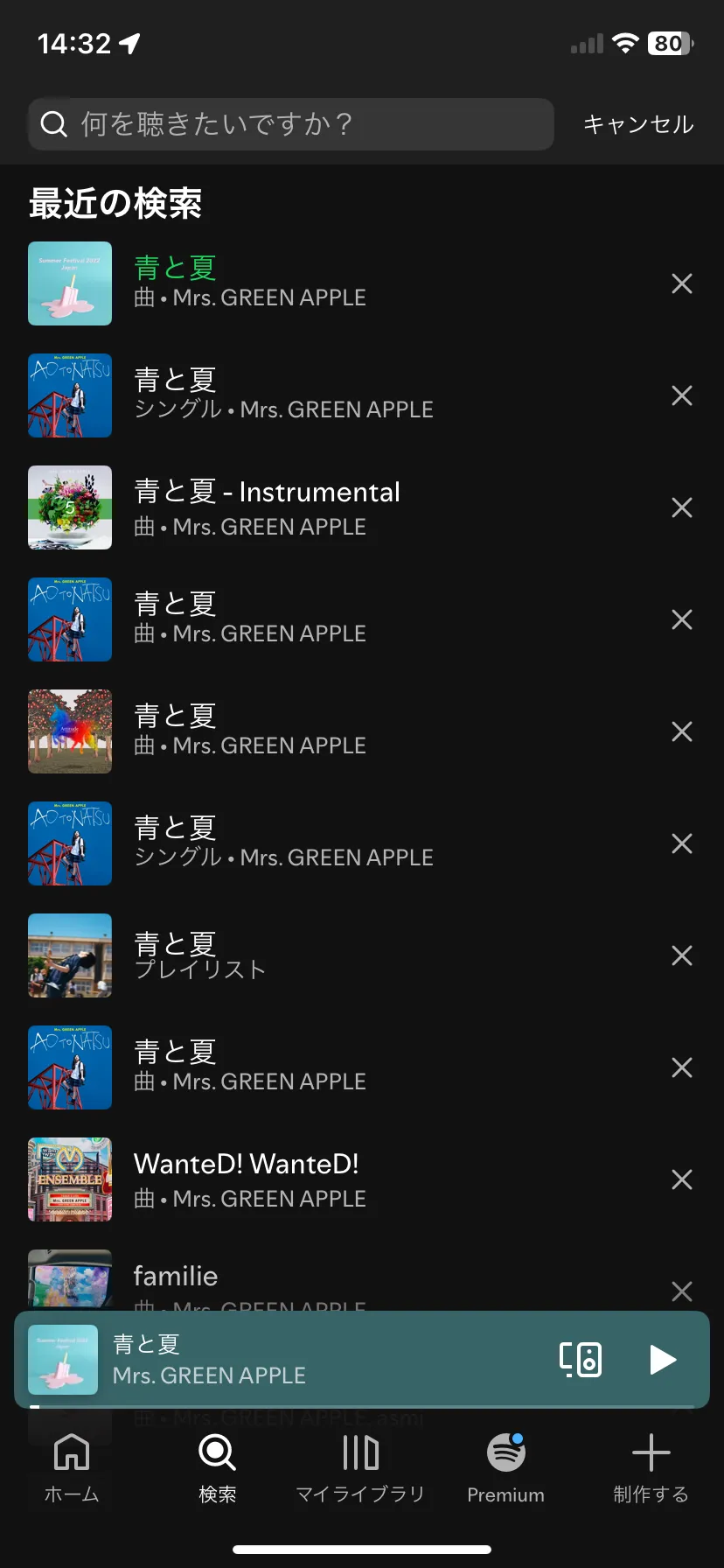Play 青と夏 in the mini player

(662, 1360)
